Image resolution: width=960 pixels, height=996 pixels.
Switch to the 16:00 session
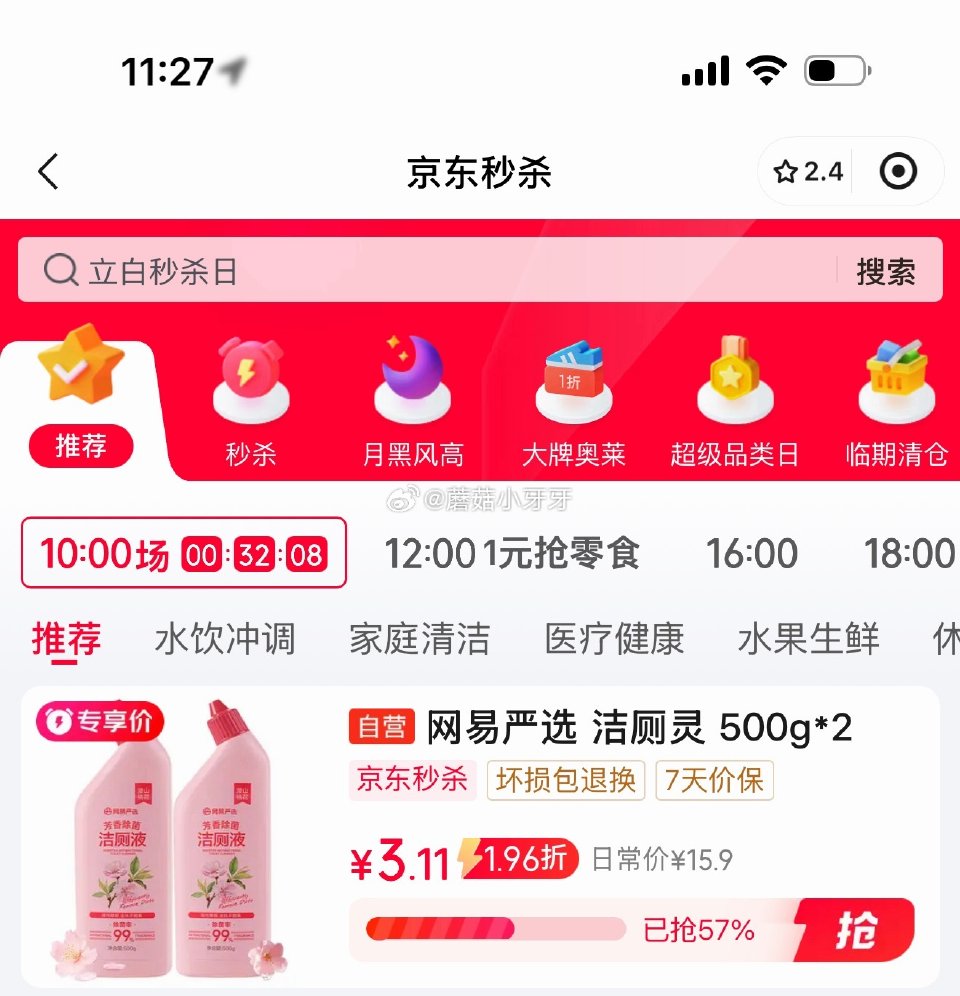753,554
